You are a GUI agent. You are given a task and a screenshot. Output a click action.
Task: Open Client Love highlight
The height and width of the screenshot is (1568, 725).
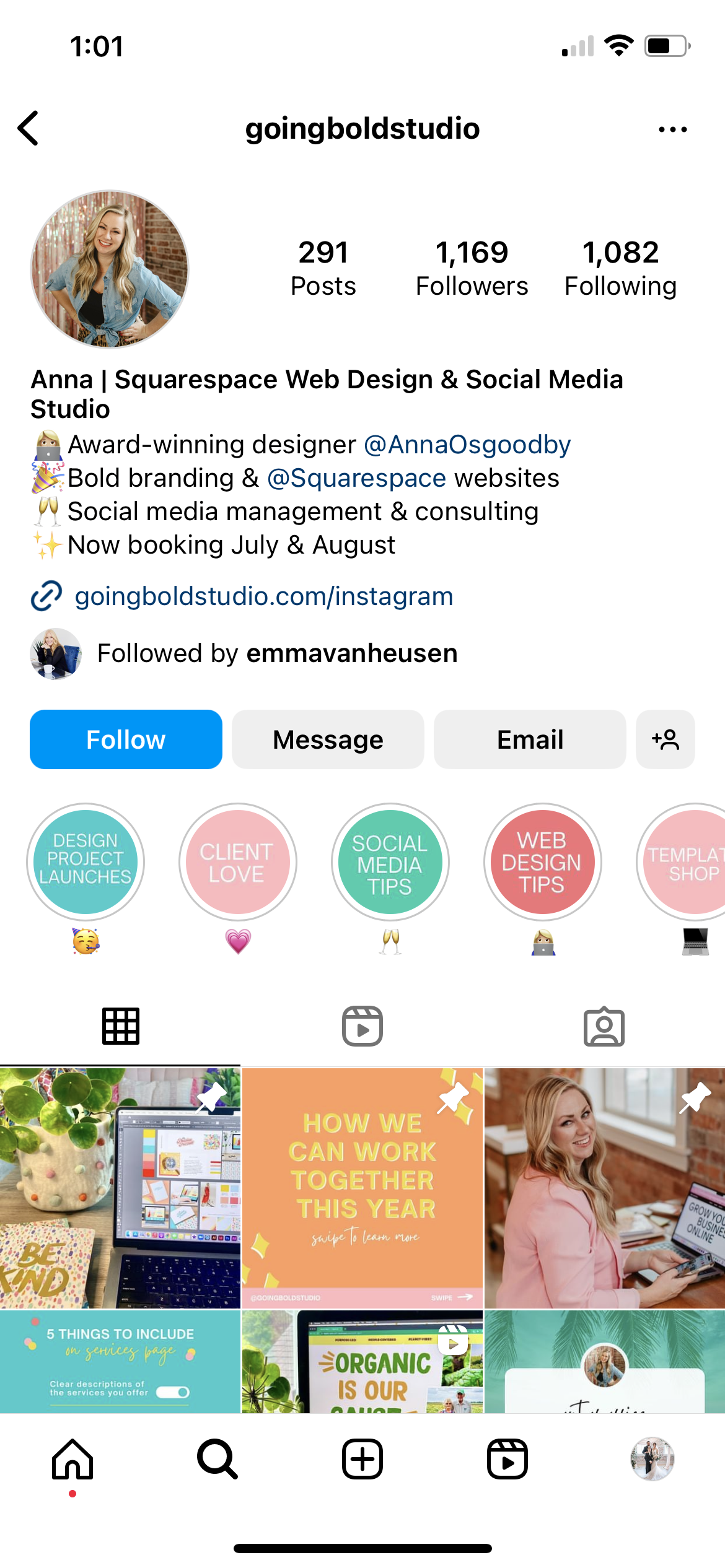click(x=238, y=861)
